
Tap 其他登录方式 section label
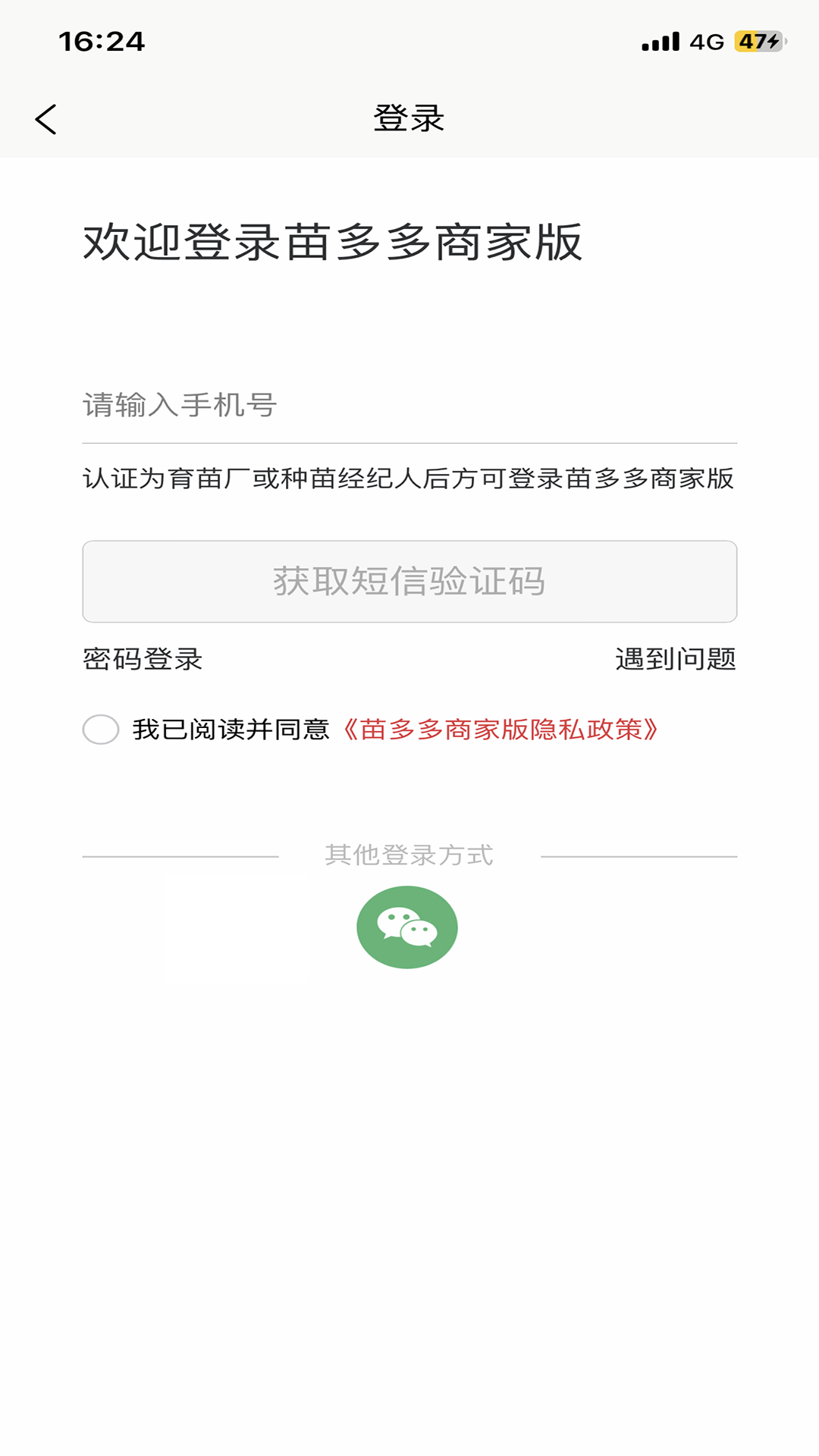coord(409,855)
